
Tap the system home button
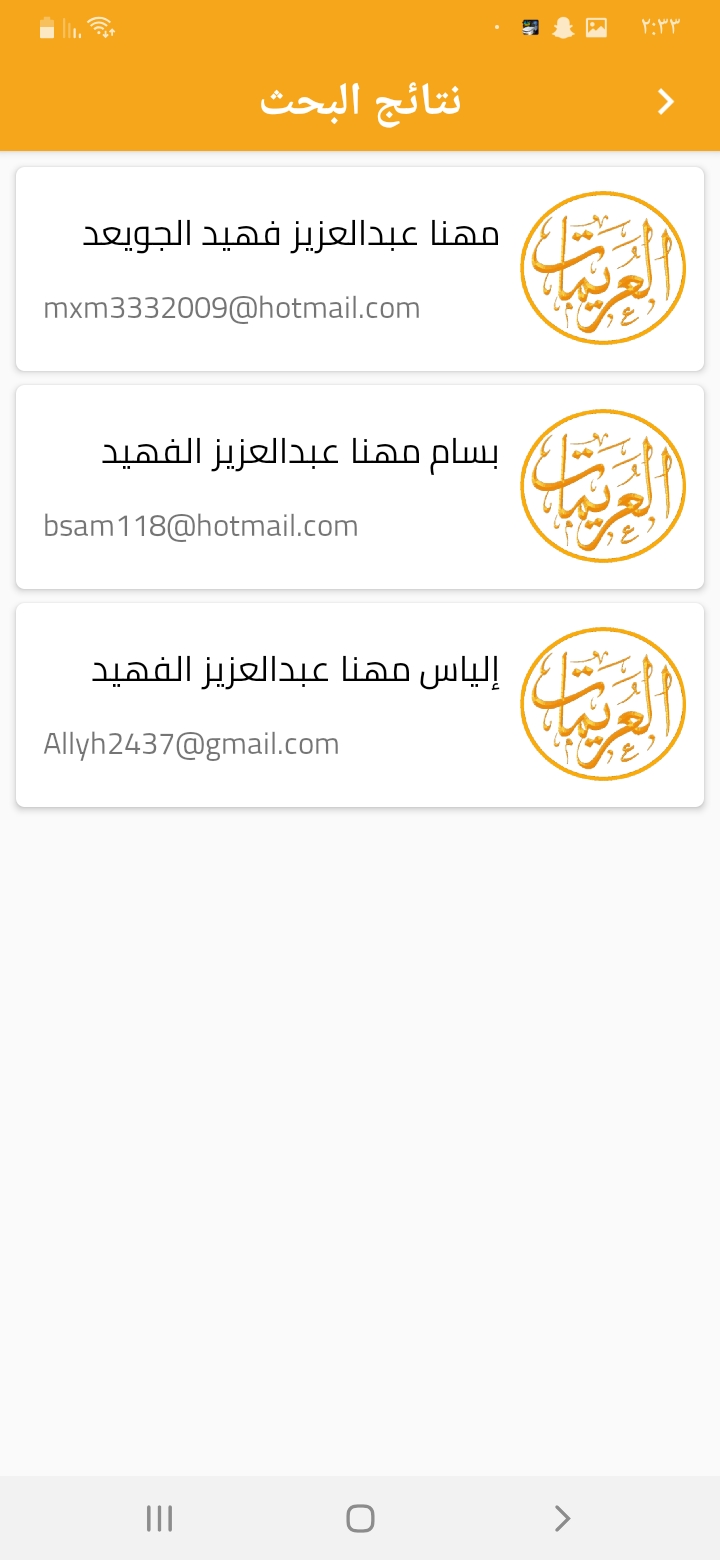(360, 1518)
